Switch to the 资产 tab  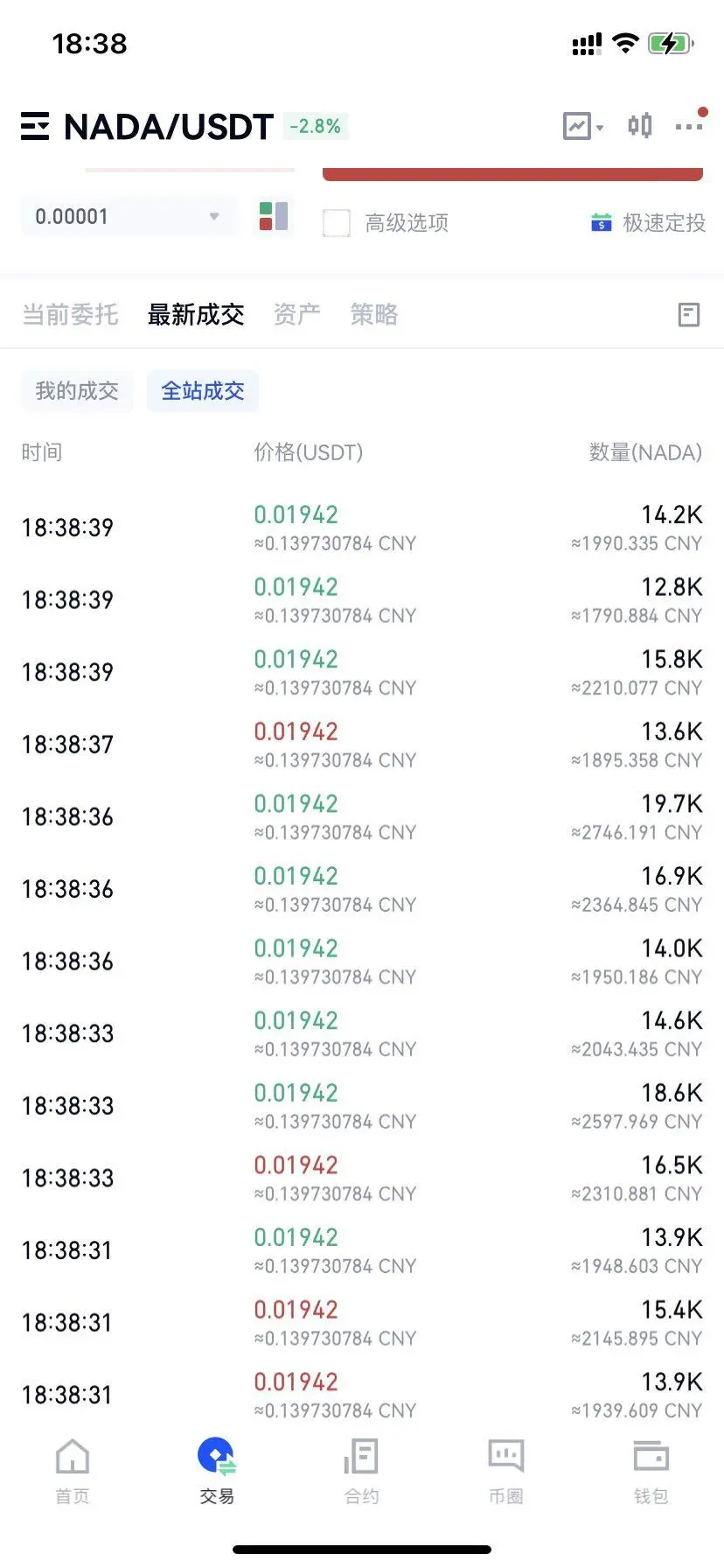coord(297,314)
